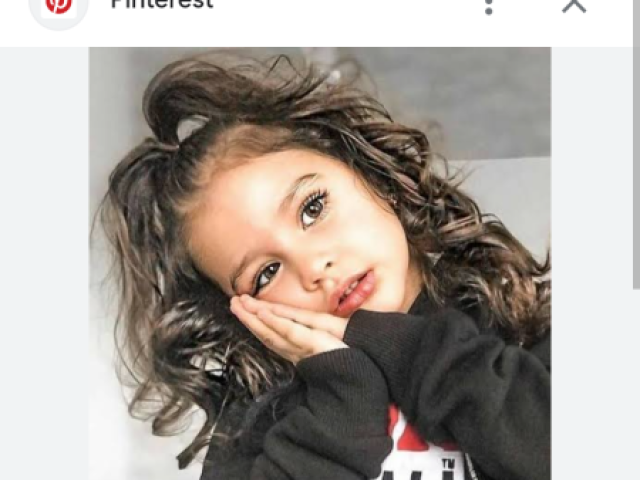Open the Pinterest source link
The height and width of the screenshot is (480, 640).
(x=161, y=5)
